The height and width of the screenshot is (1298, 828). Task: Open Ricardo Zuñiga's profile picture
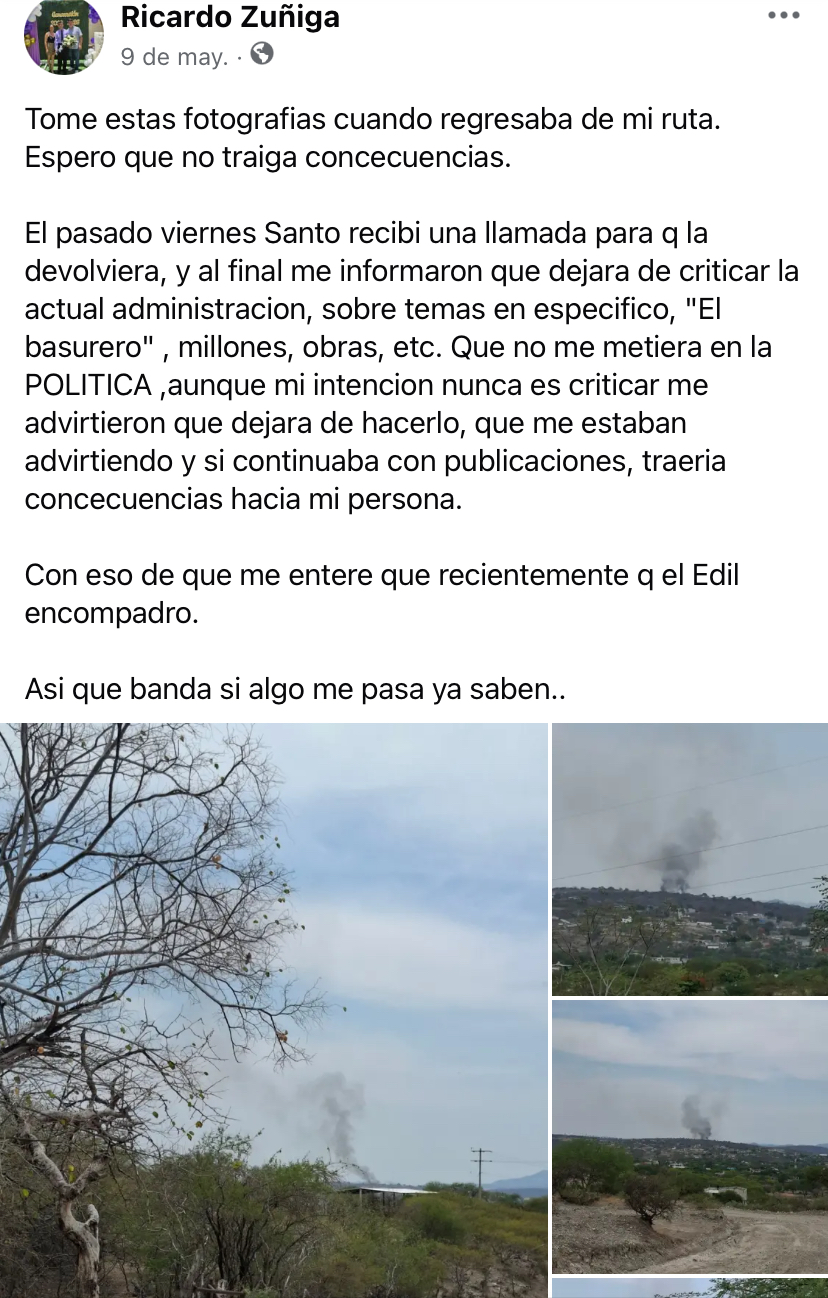tap(64, 36)
